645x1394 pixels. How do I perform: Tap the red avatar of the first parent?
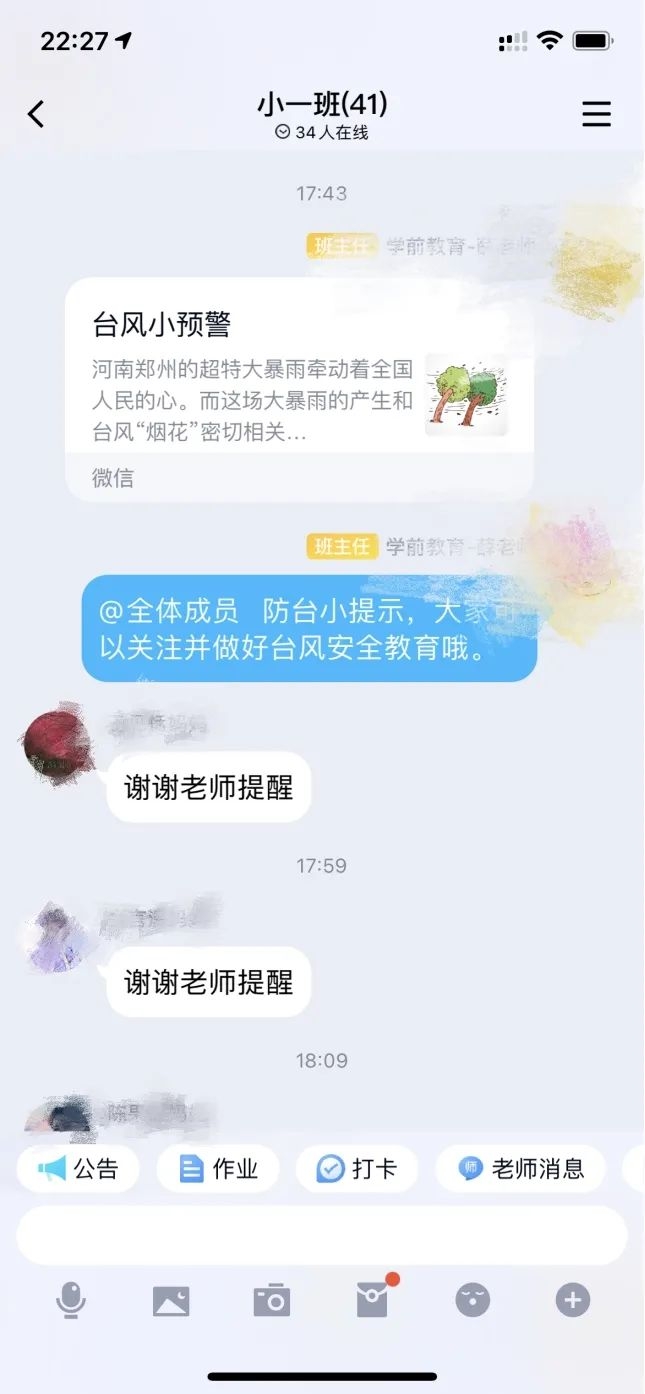57,744
